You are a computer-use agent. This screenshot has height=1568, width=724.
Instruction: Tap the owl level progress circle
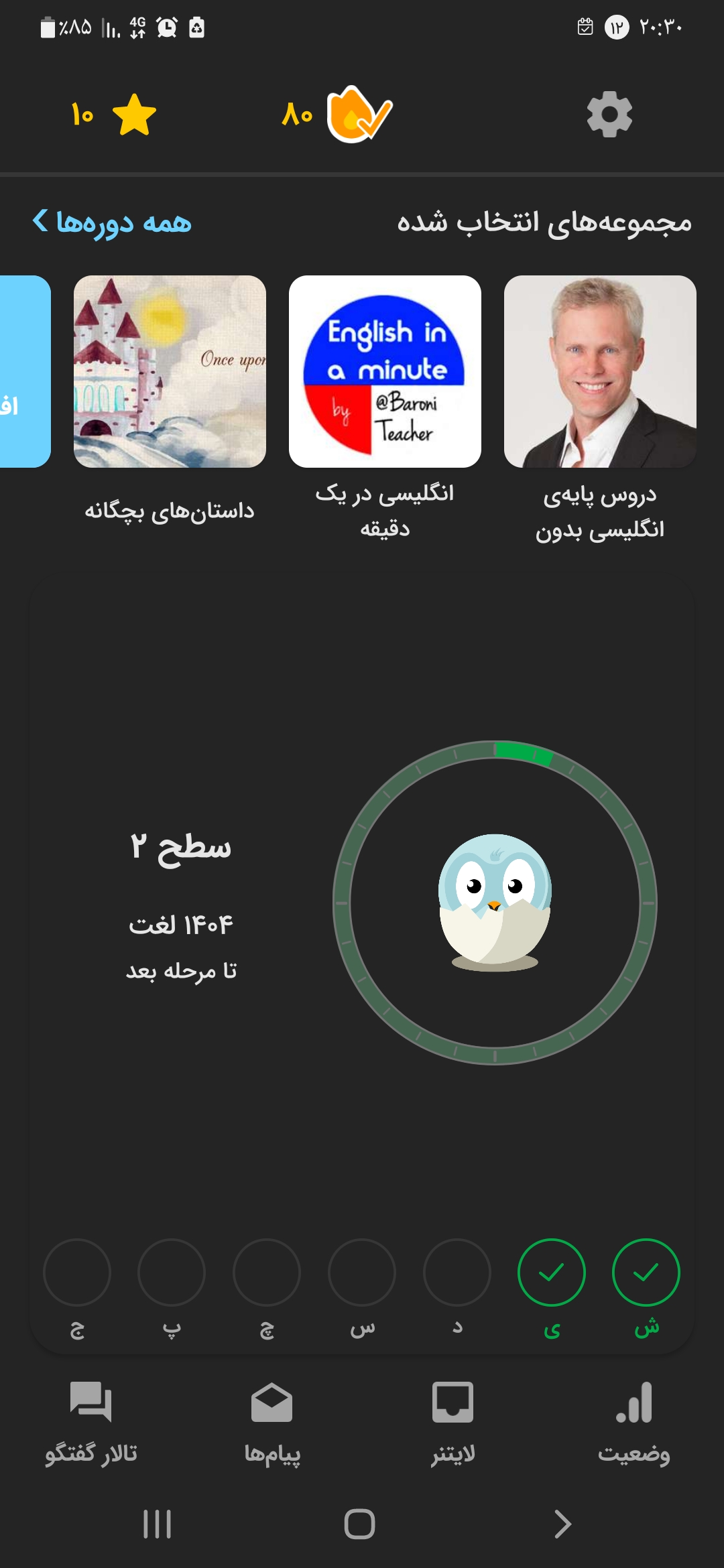click(495, 902)
